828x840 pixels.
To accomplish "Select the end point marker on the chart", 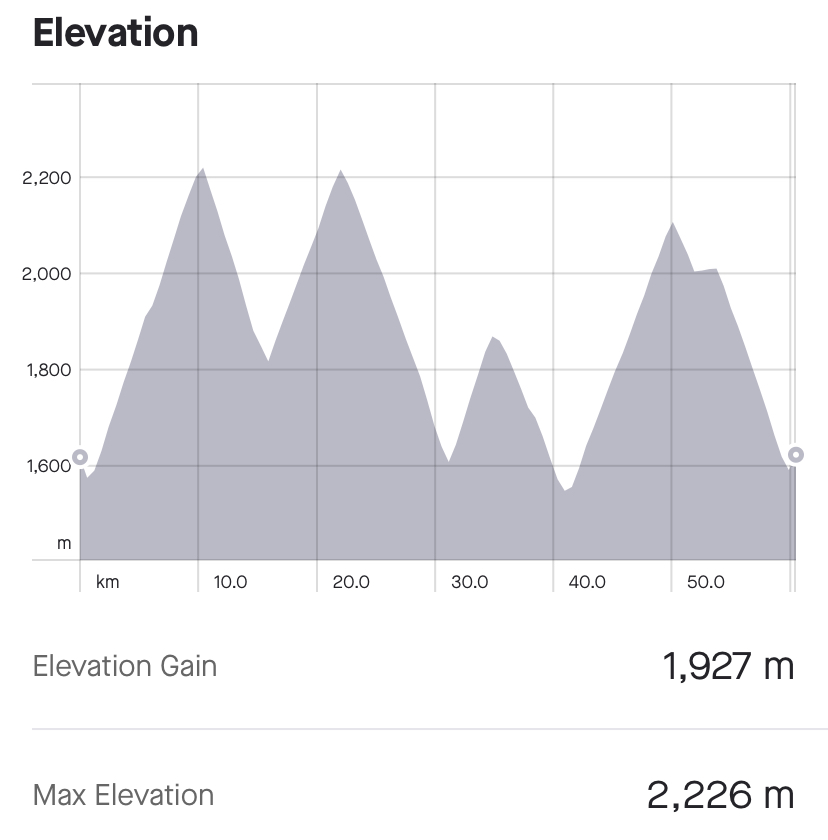I will (795, 455).
